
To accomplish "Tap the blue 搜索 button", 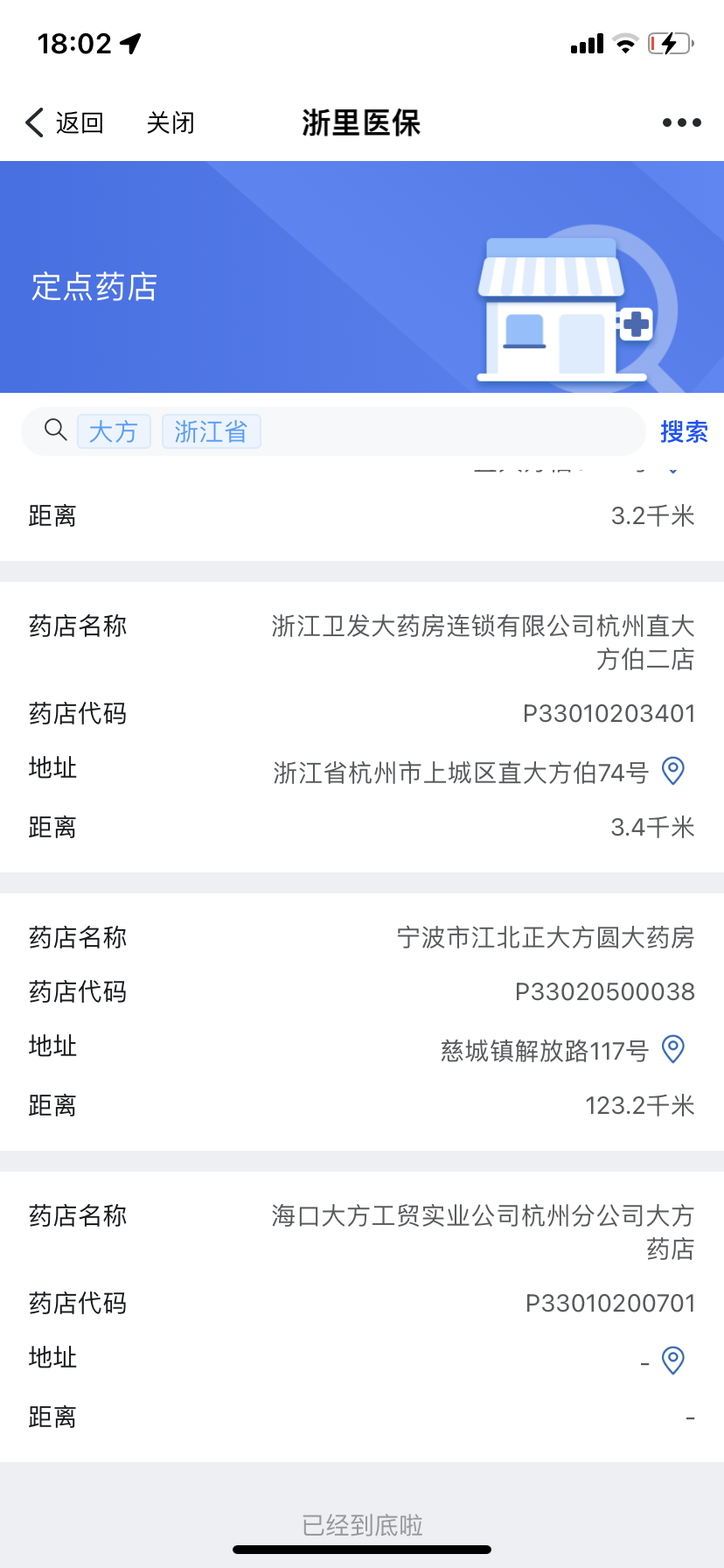I will [x=683, y=431].
